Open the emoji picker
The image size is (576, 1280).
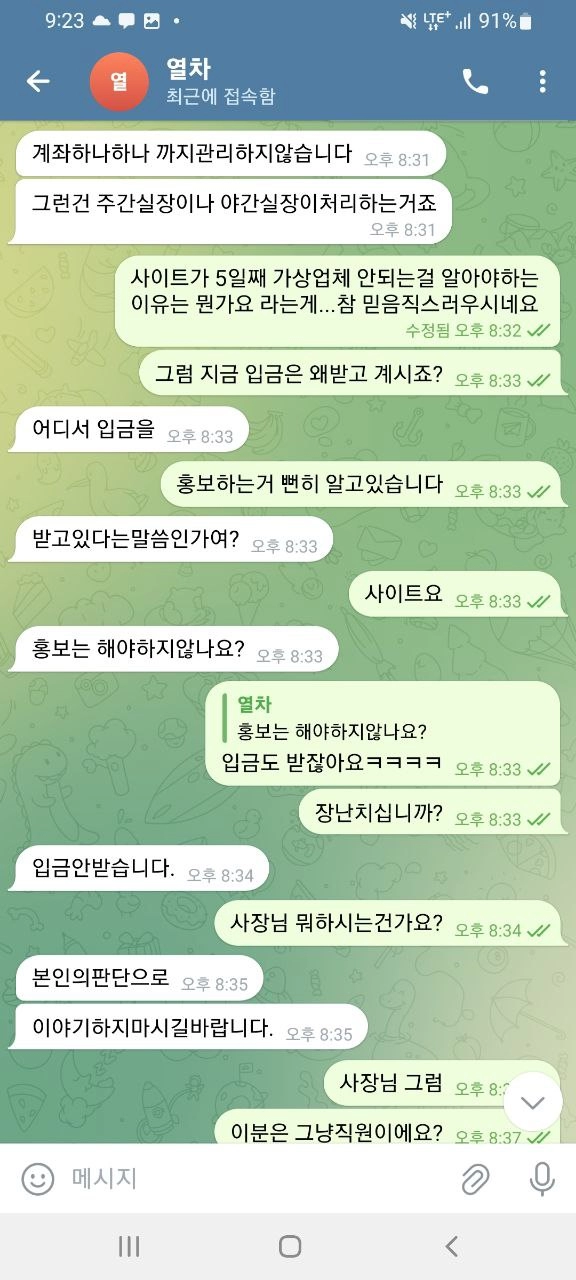(37, 1179)
